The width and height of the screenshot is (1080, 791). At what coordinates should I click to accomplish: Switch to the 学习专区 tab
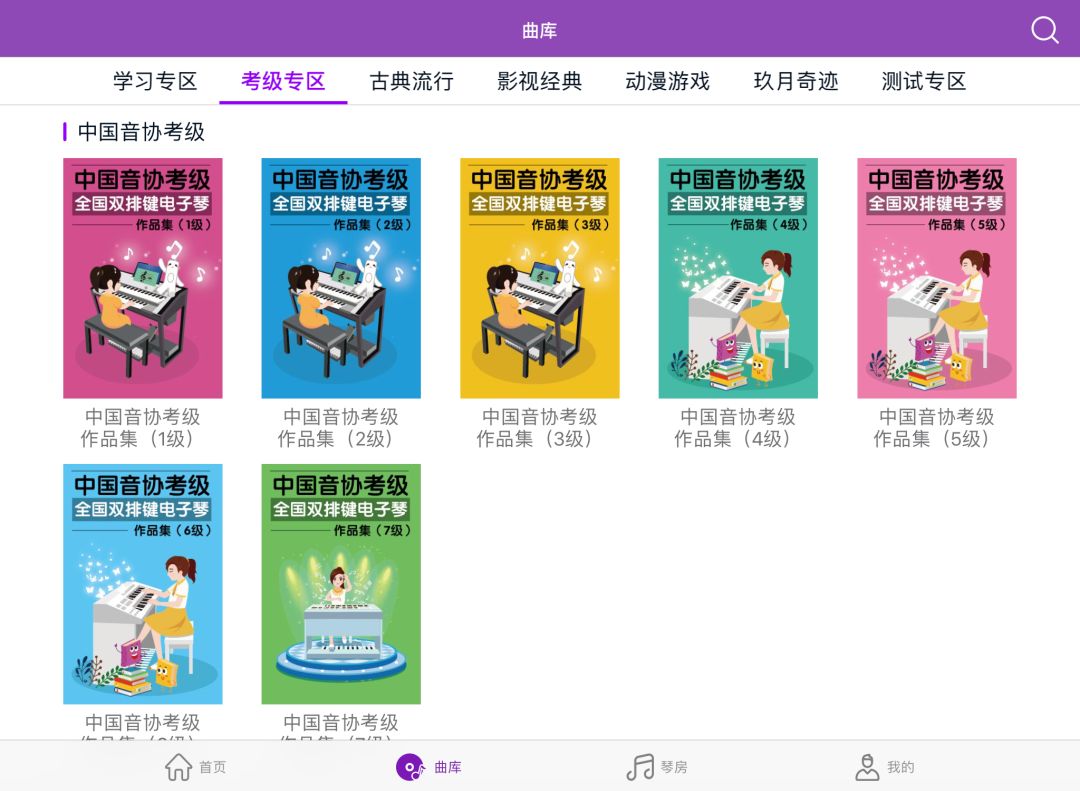click(x=155, y=81)
